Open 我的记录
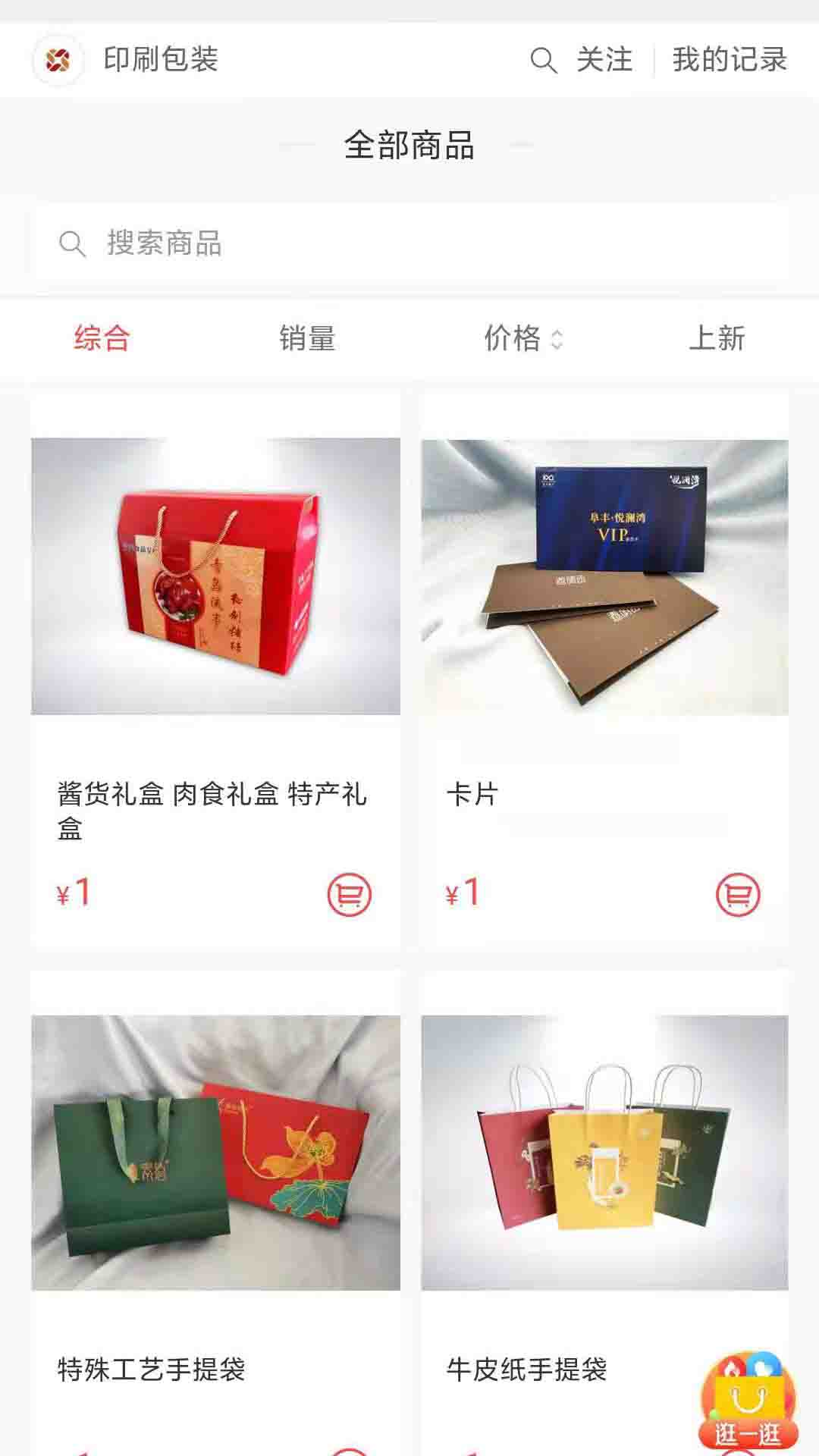 click(x=729, y=60)
